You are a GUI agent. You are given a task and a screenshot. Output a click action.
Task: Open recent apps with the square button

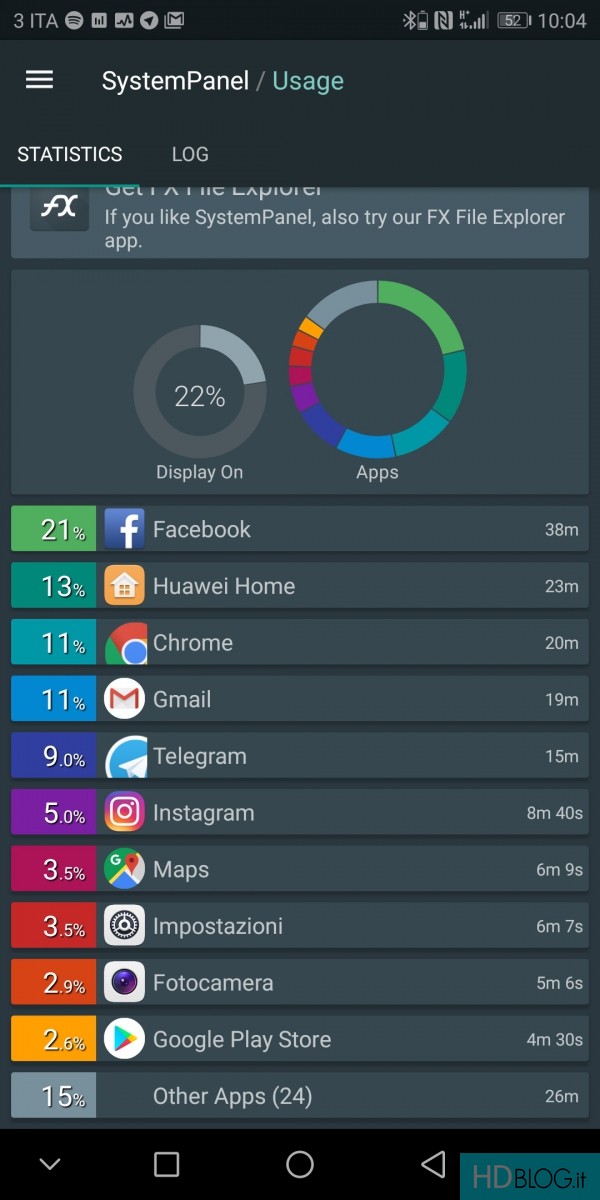click(x=166, y=1164)
